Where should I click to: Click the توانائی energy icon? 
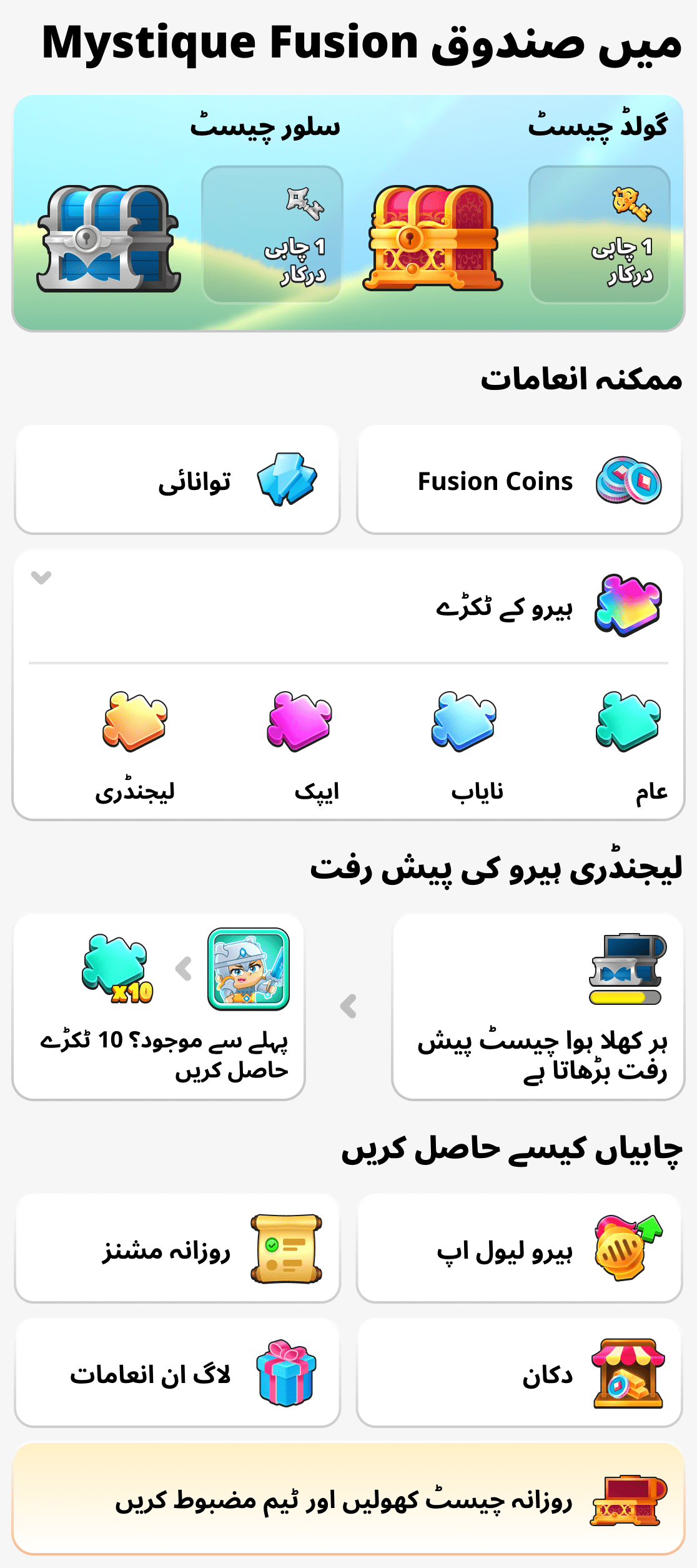click(x=287, y=480)
